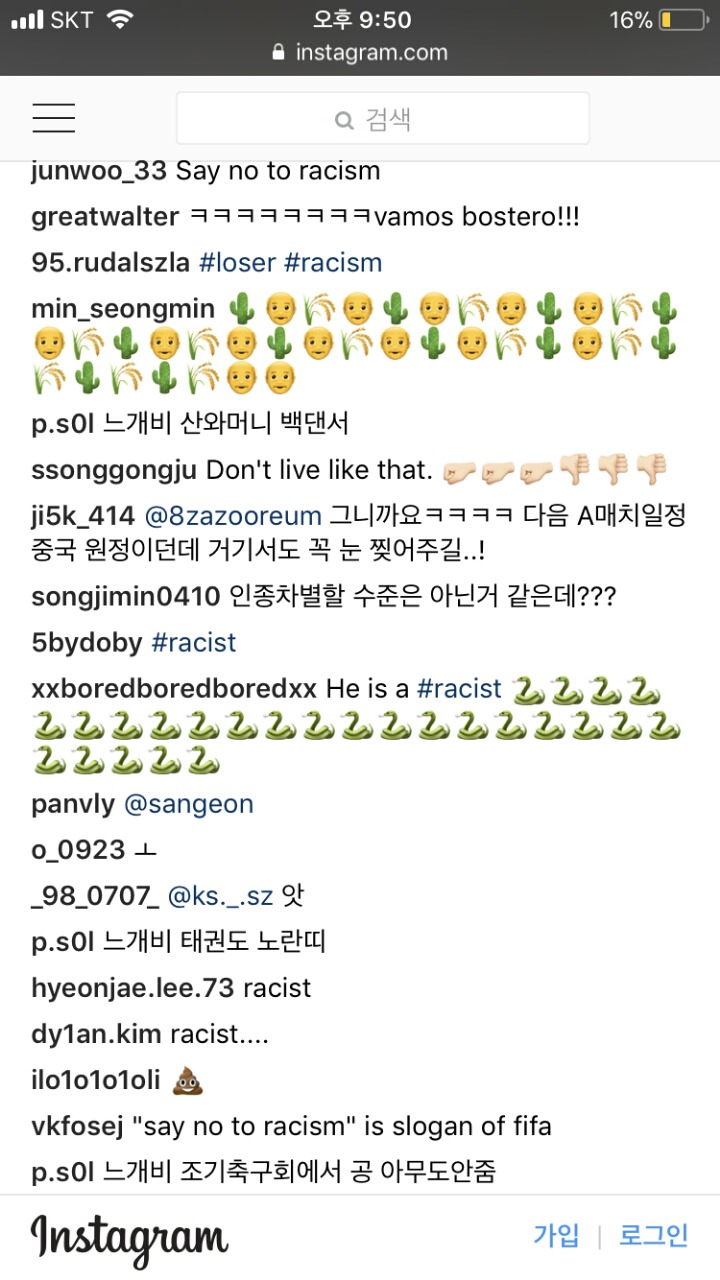Tap the instagram.com address bar
The image size is (720, 1280).
pos(360,53)
